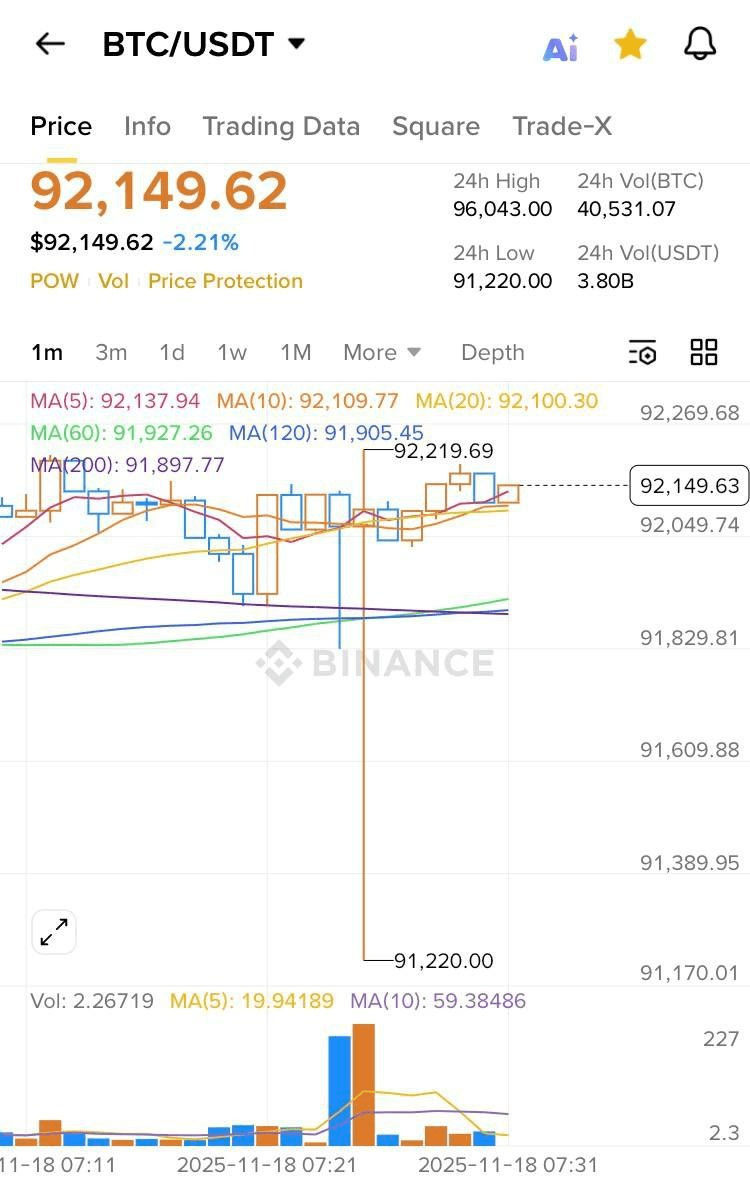
Task: Open the BTC/USDT pair dropdown
Action: click(296, 44)
